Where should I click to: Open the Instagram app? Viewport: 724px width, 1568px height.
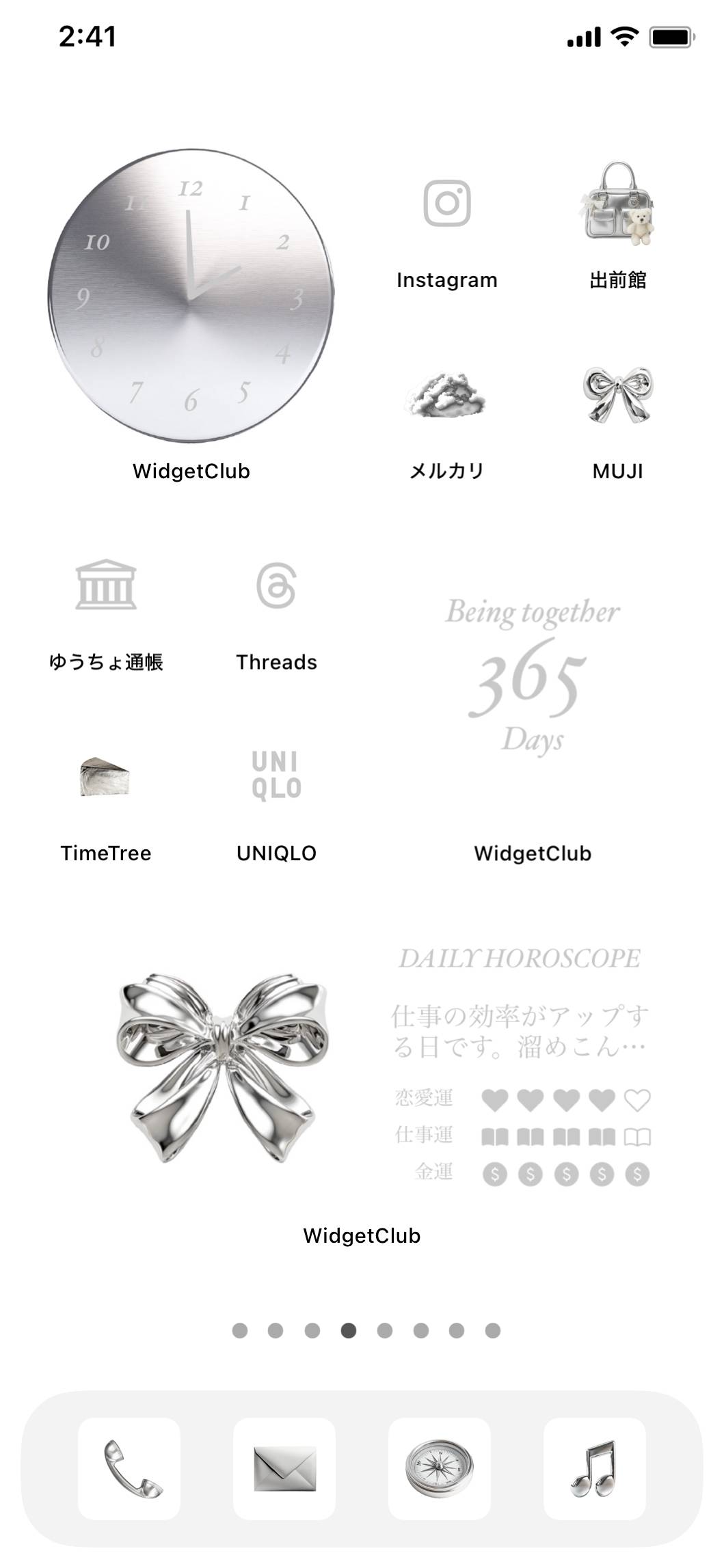click(446, 204)
